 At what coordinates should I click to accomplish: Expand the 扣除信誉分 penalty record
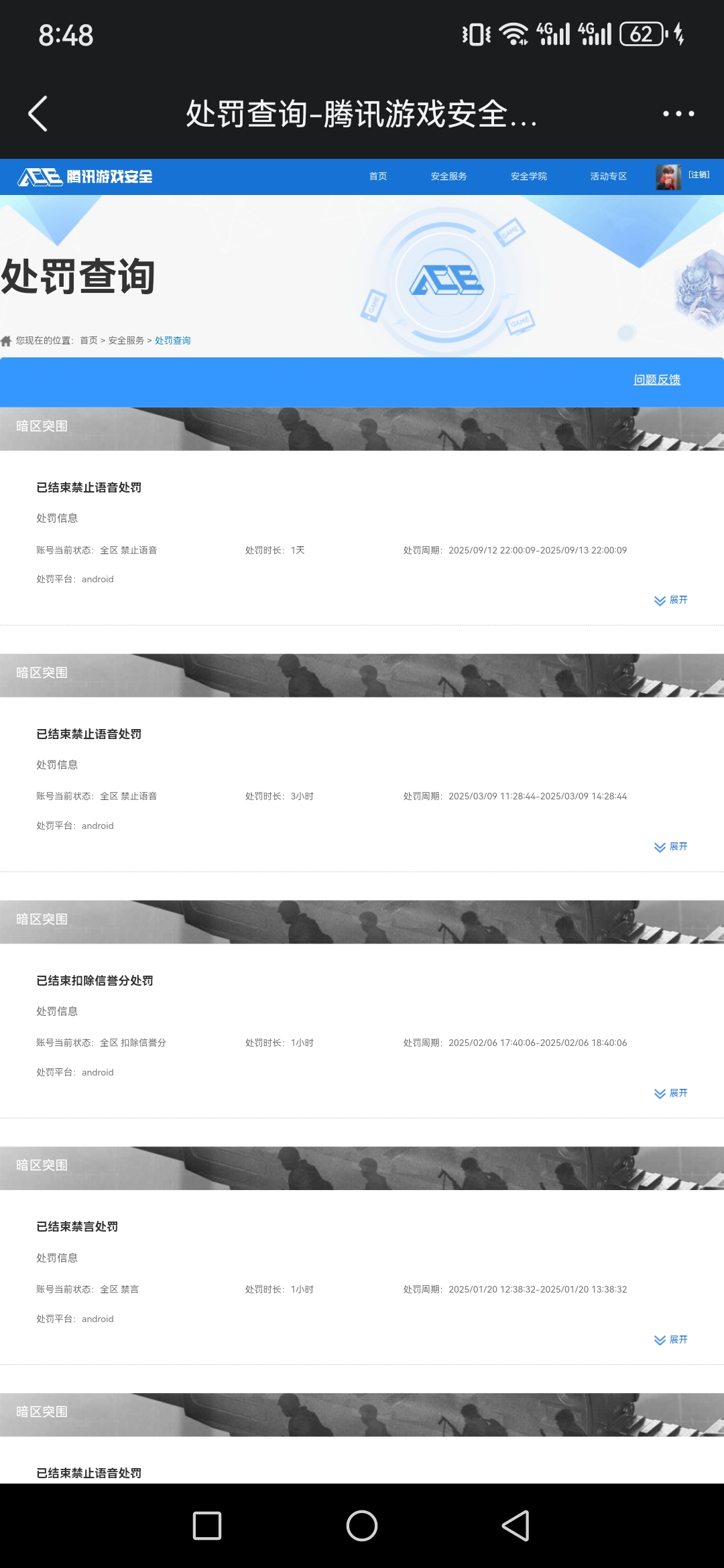click(671, 1093)
